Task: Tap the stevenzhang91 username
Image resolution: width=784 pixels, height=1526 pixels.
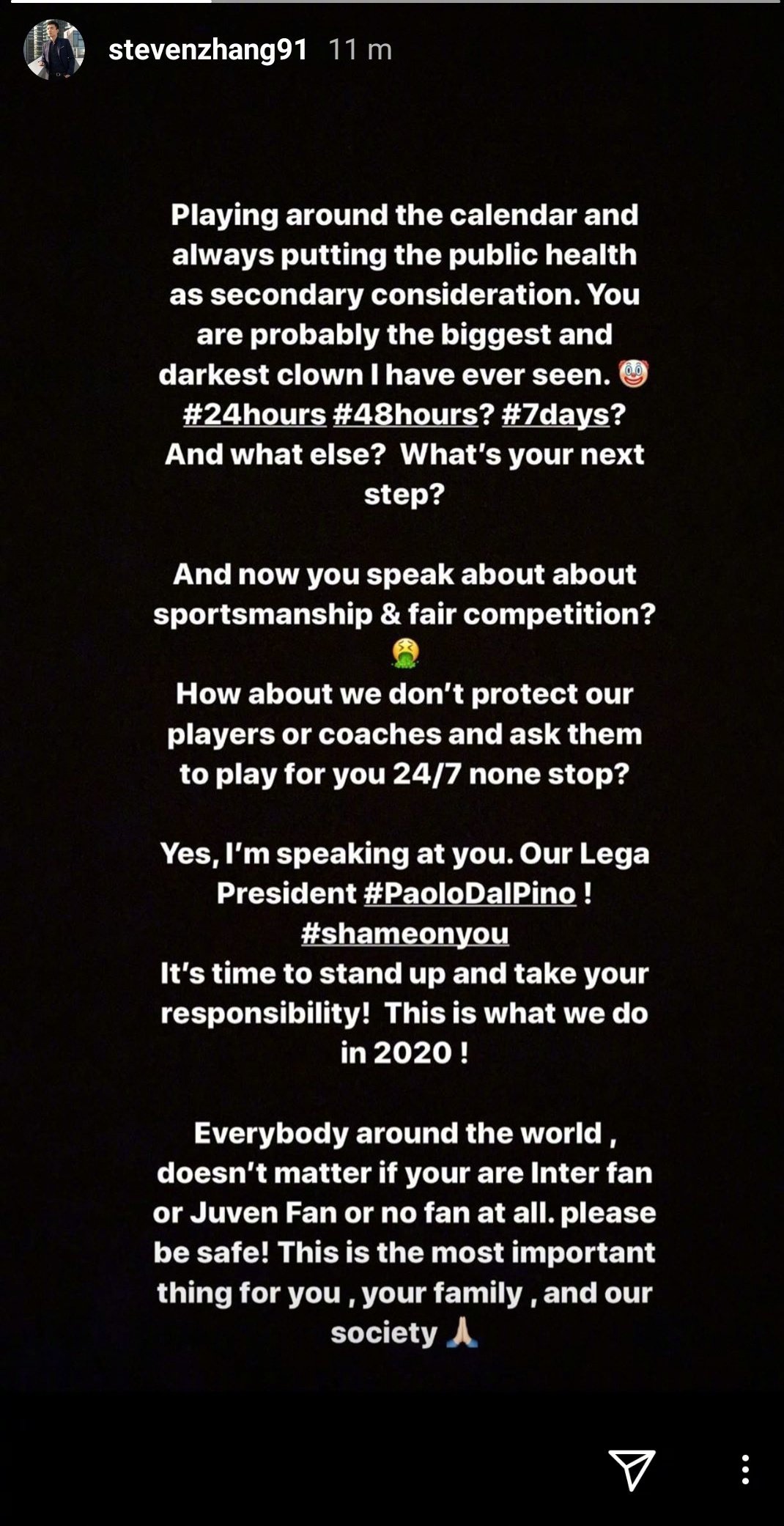Action: [207, 50]
